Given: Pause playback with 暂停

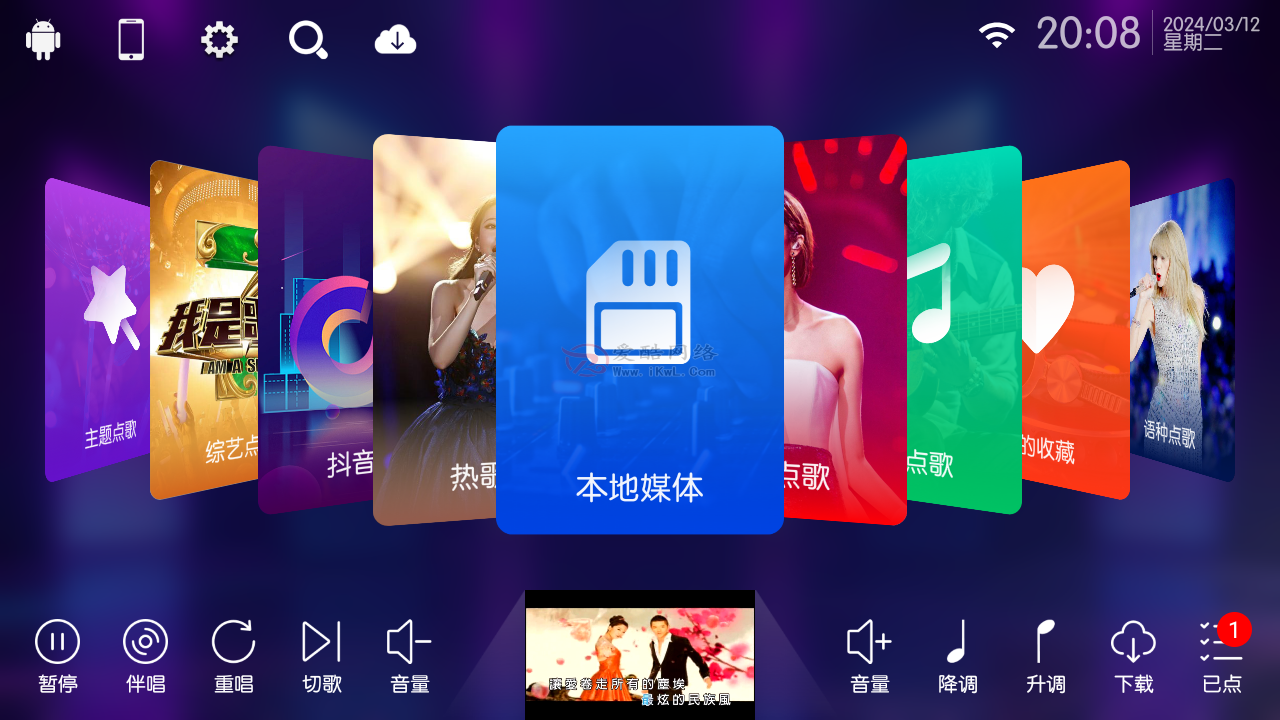Looking at the screenshot, I should pos(58,655).
